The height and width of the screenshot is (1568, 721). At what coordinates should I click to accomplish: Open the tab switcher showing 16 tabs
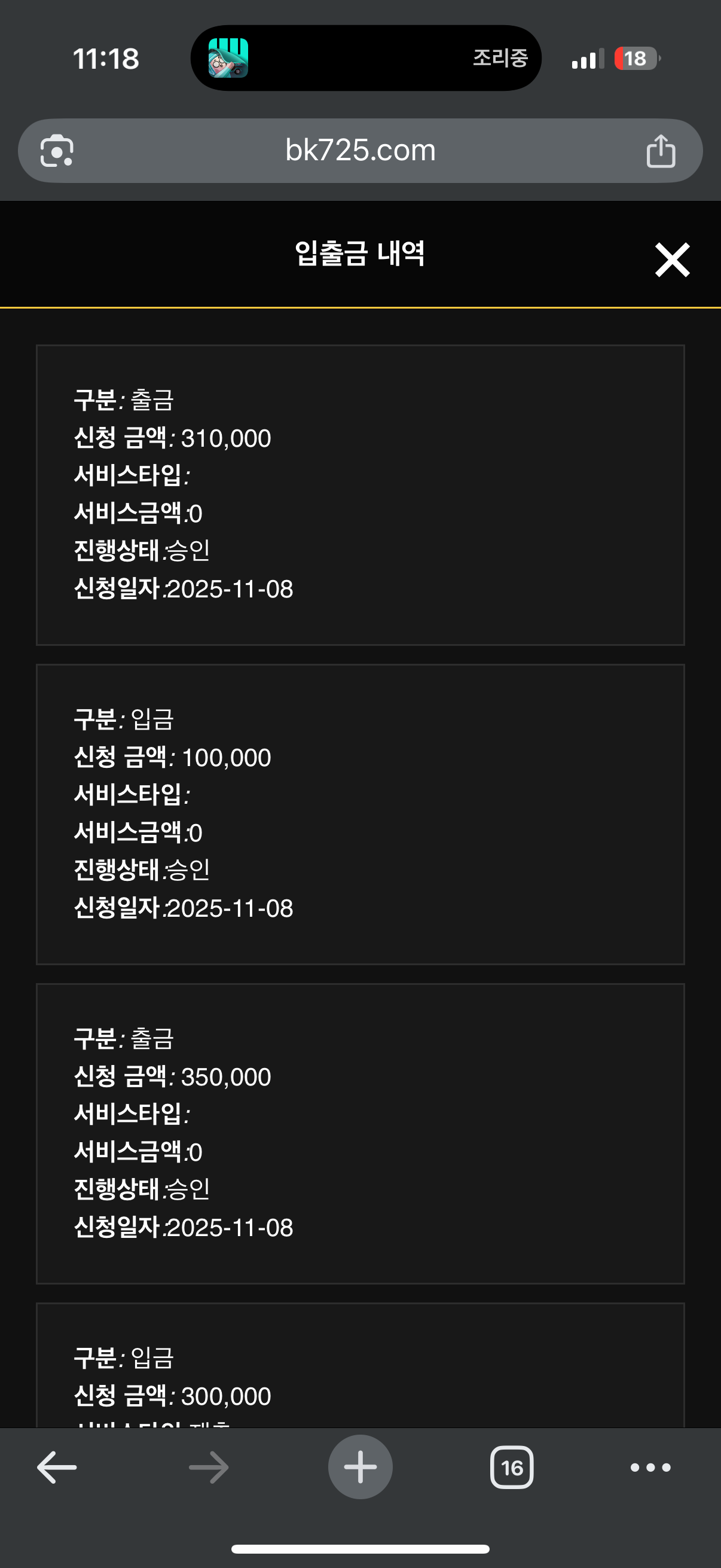click(511, 1467)
